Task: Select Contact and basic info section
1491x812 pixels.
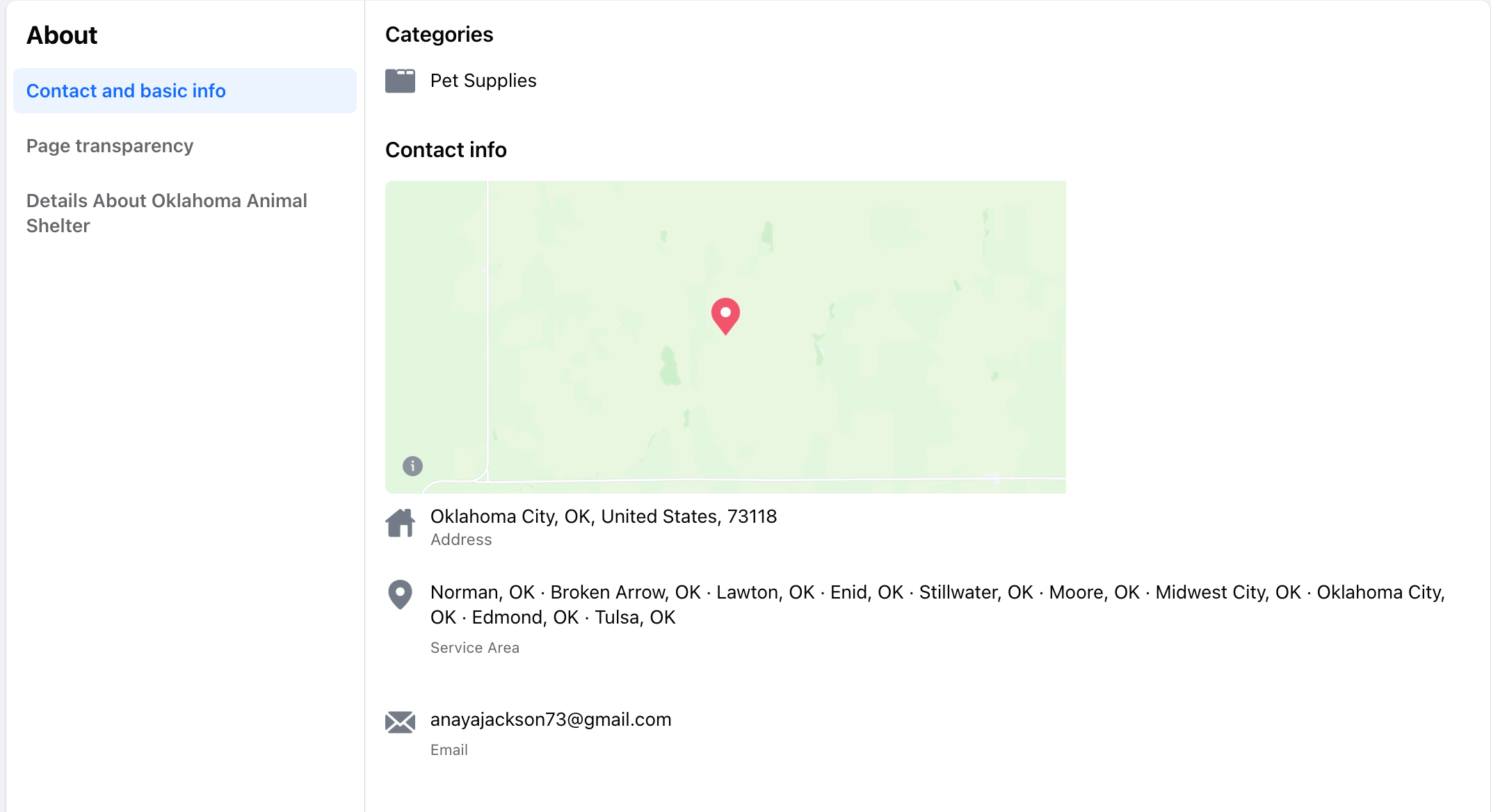Action: point(126,91)
